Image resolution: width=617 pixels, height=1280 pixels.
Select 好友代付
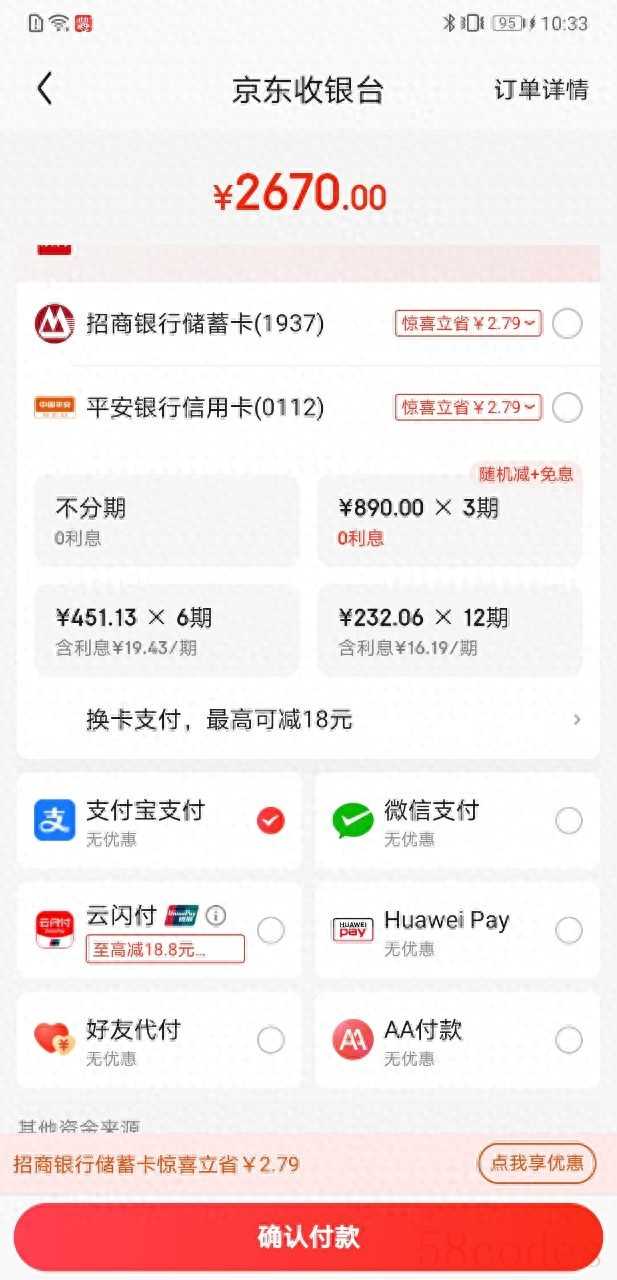[271, 1040]
